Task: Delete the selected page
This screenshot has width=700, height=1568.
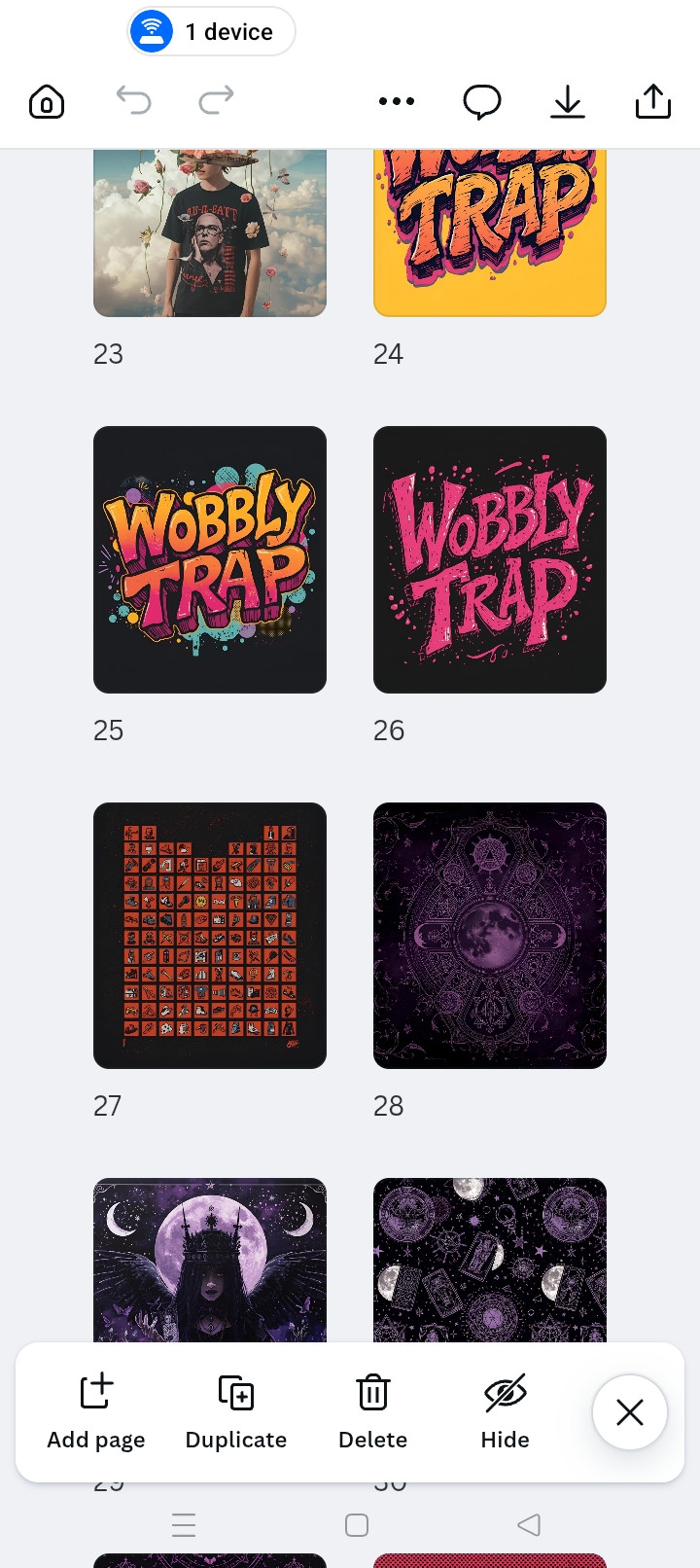Action: [x=372, y=1410]
